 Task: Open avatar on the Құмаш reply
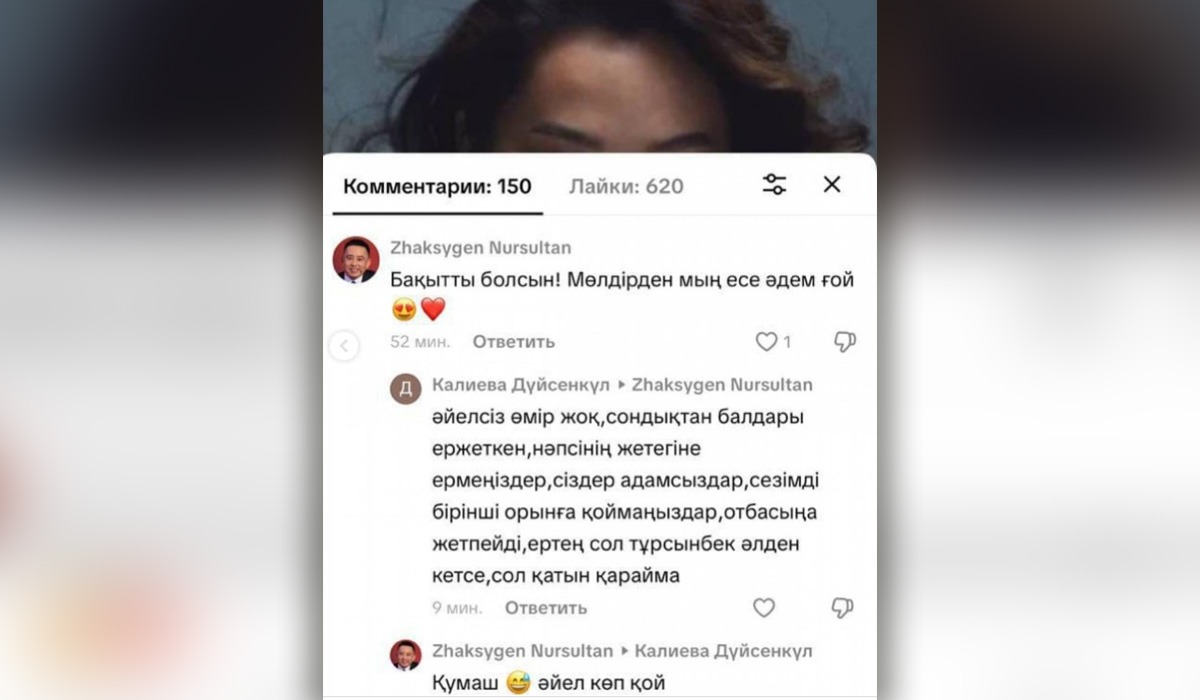pos(405,655)
